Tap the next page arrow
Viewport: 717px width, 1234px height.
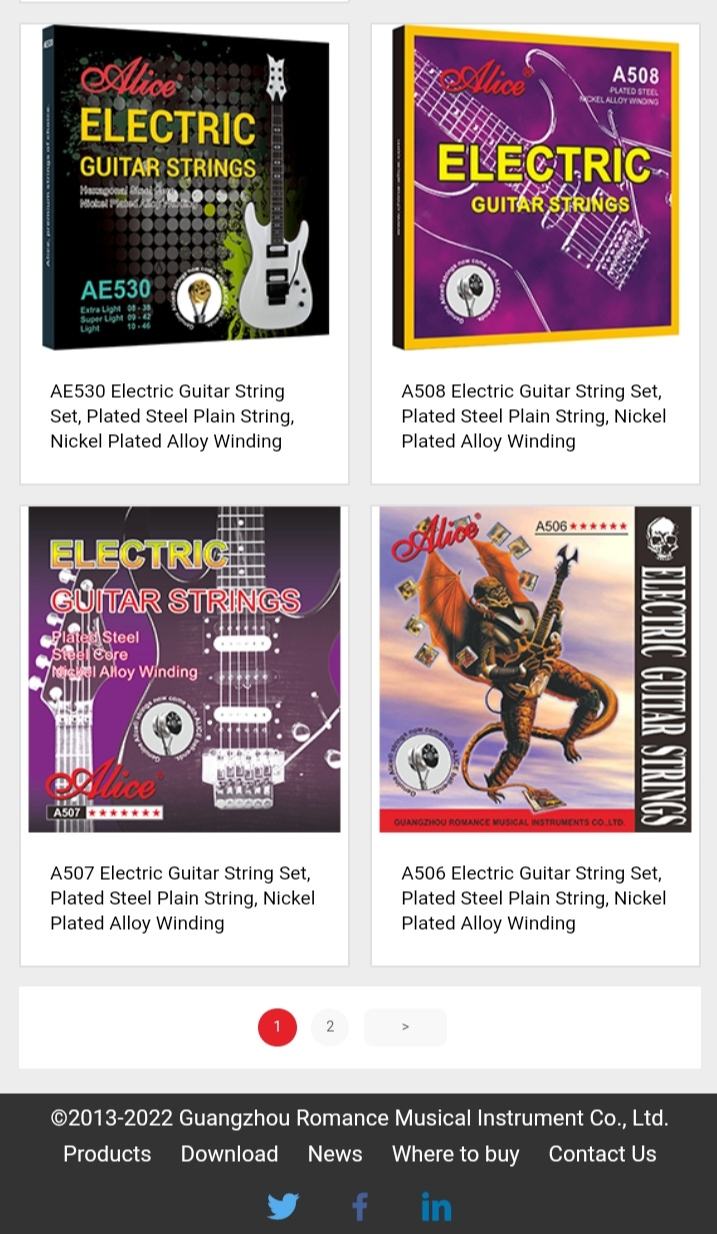click(x=405, y=1027)
